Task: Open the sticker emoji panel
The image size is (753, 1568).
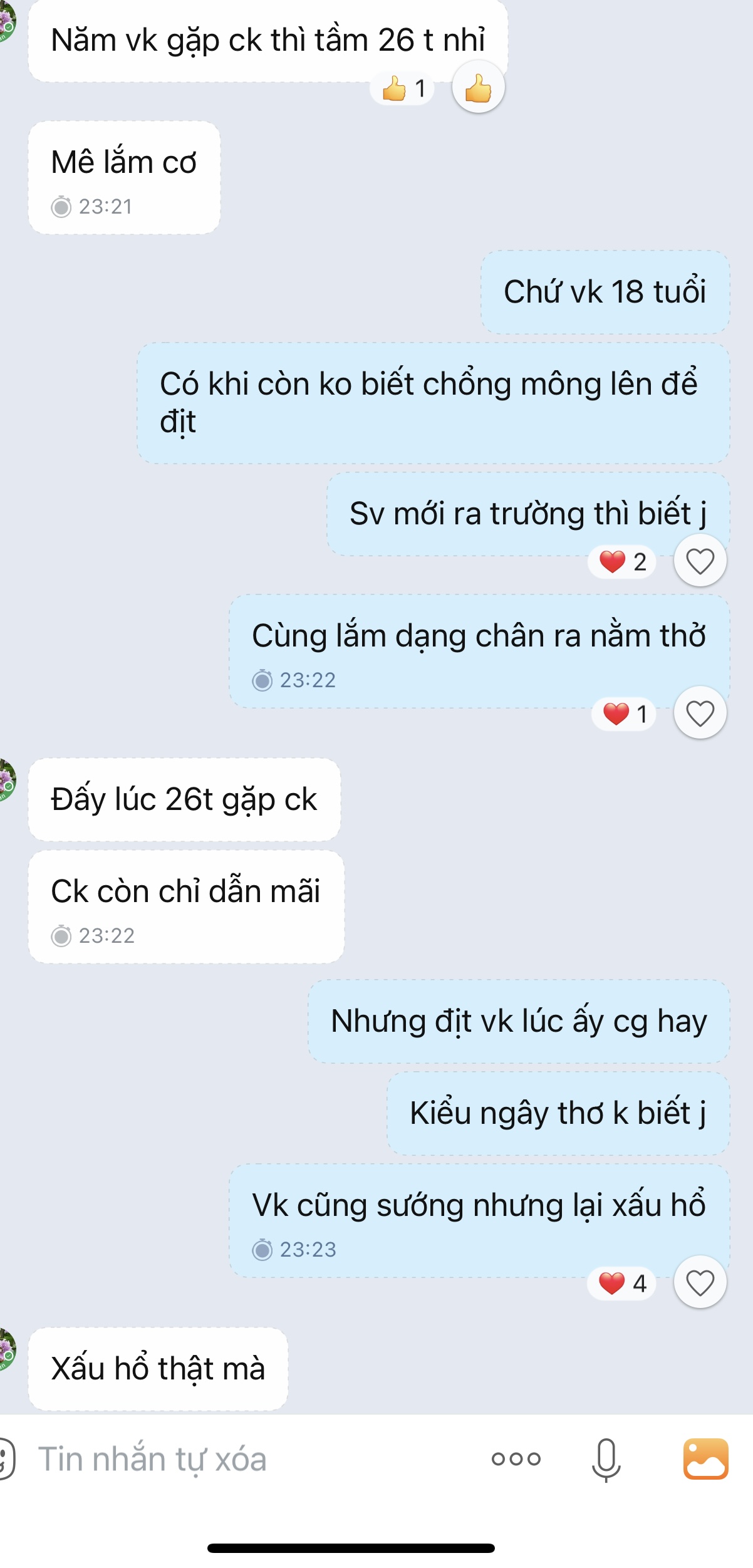Action: (5, 1459)
